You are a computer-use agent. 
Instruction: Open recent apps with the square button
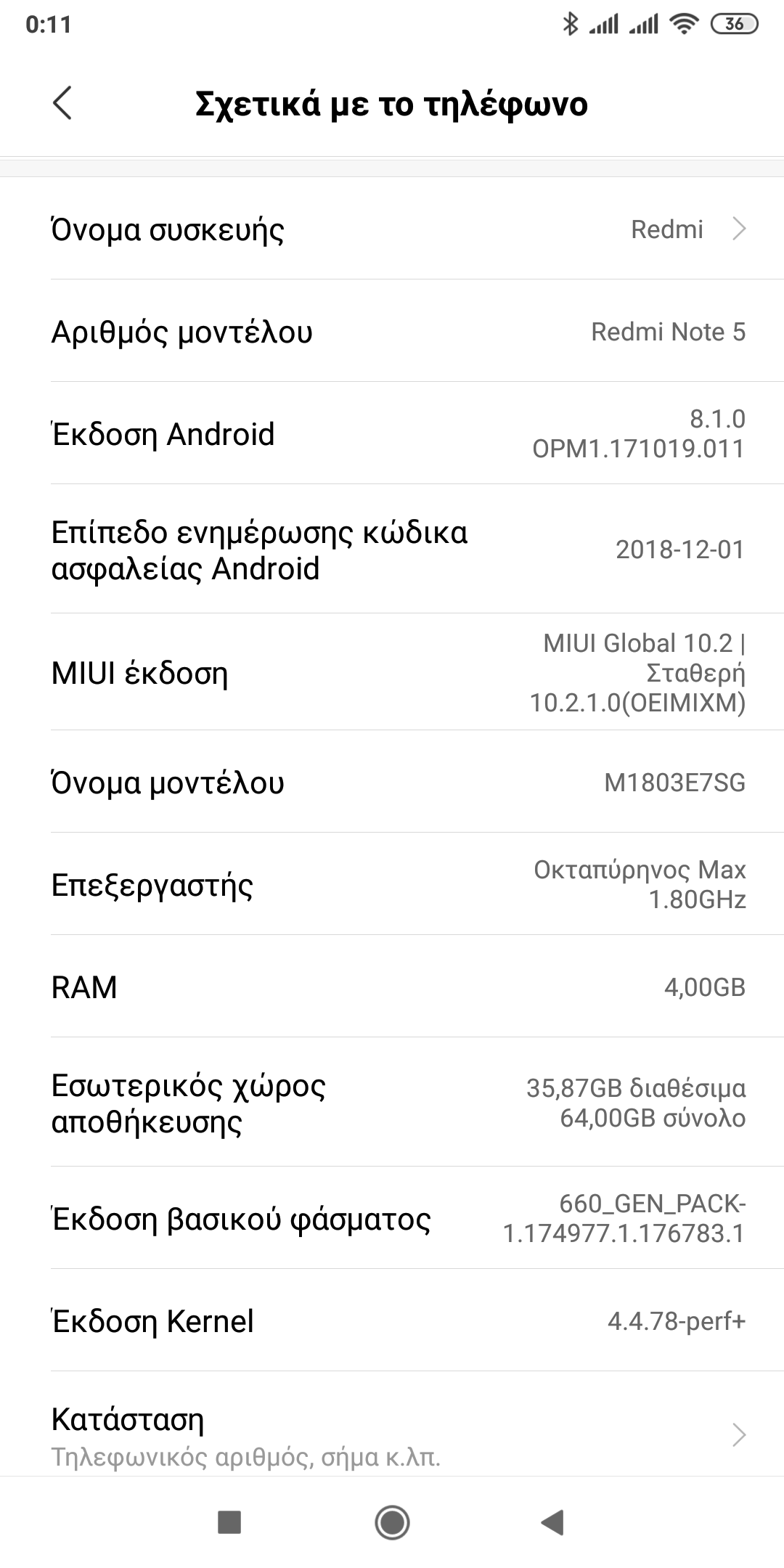[x=229, y=1522]
